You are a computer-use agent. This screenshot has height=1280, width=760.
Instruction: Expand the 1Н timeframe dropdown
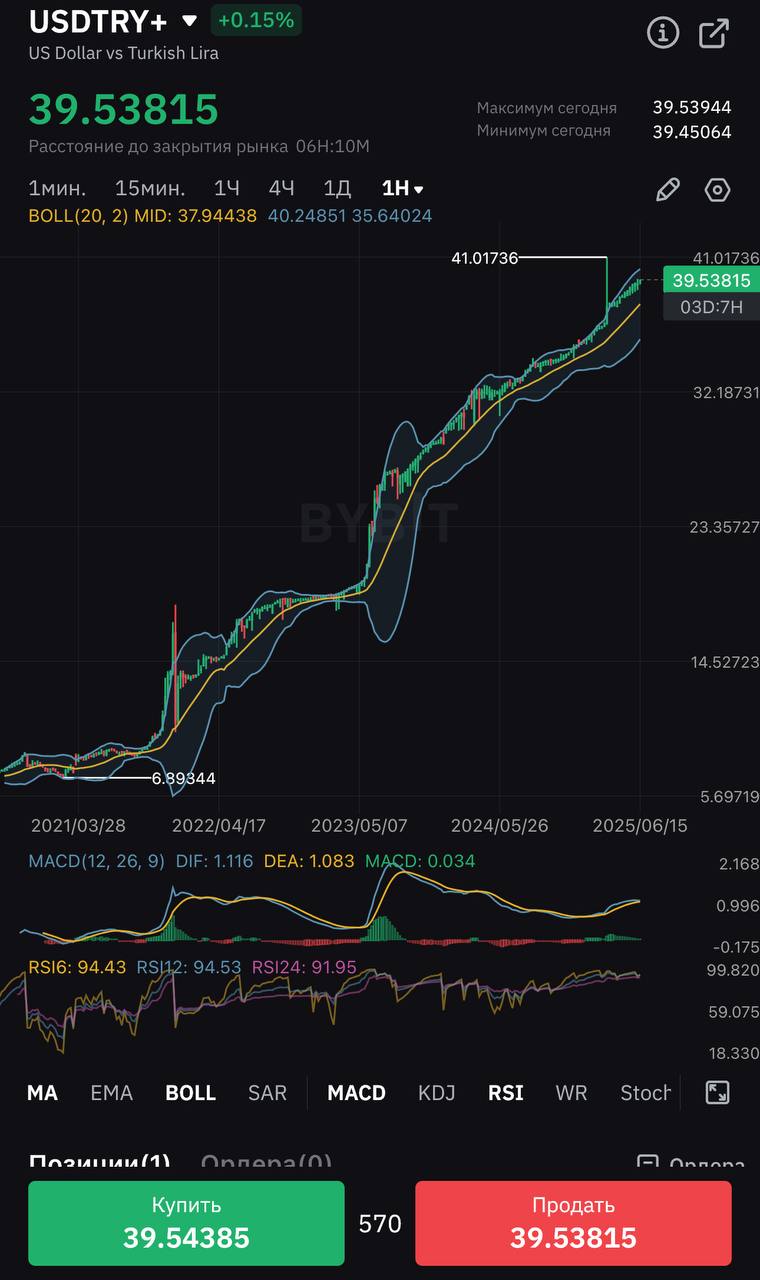coord(402,188)
